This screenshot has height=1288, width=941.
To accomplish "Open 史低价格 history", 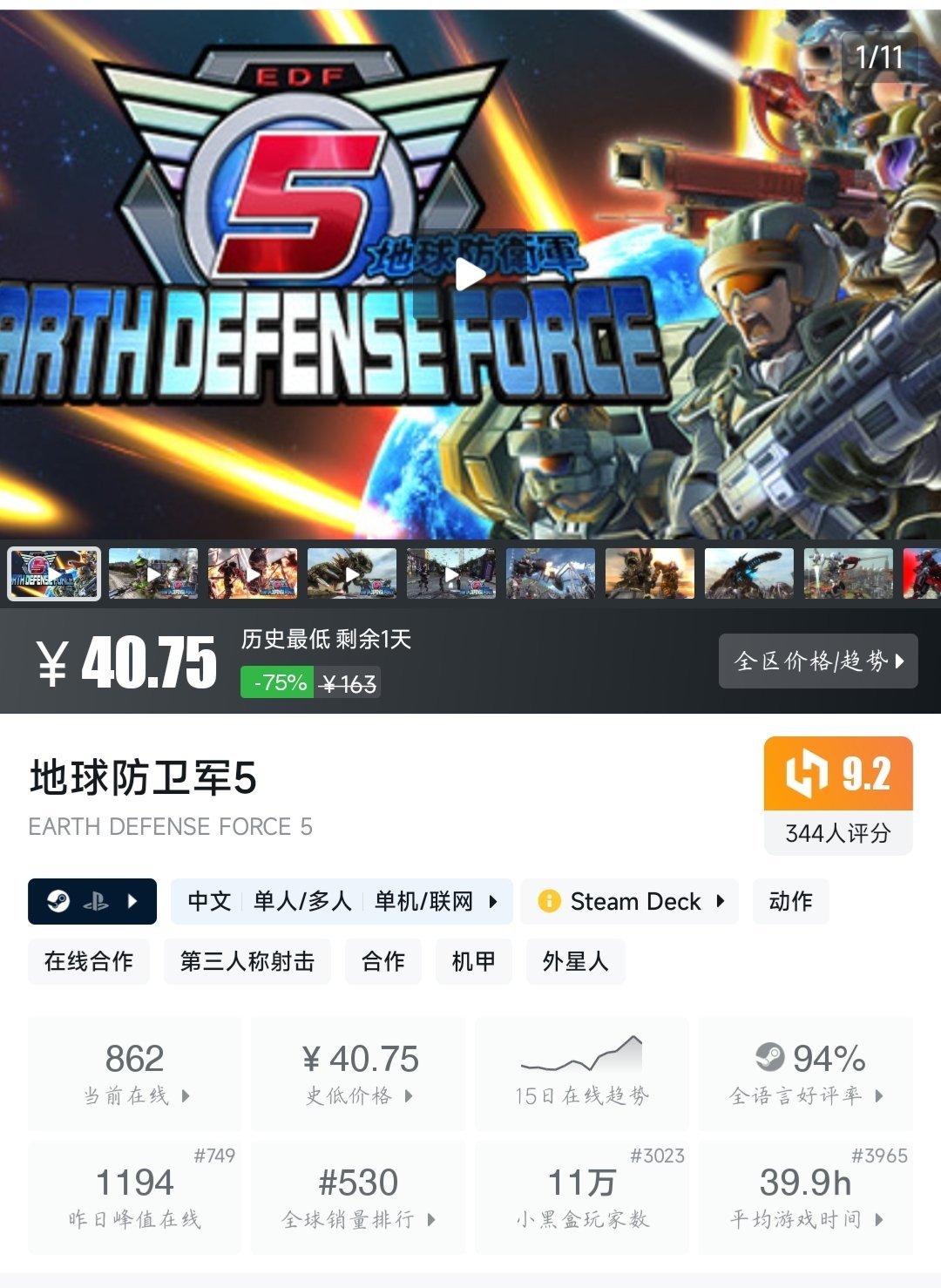I will (x=358, y=1074).
